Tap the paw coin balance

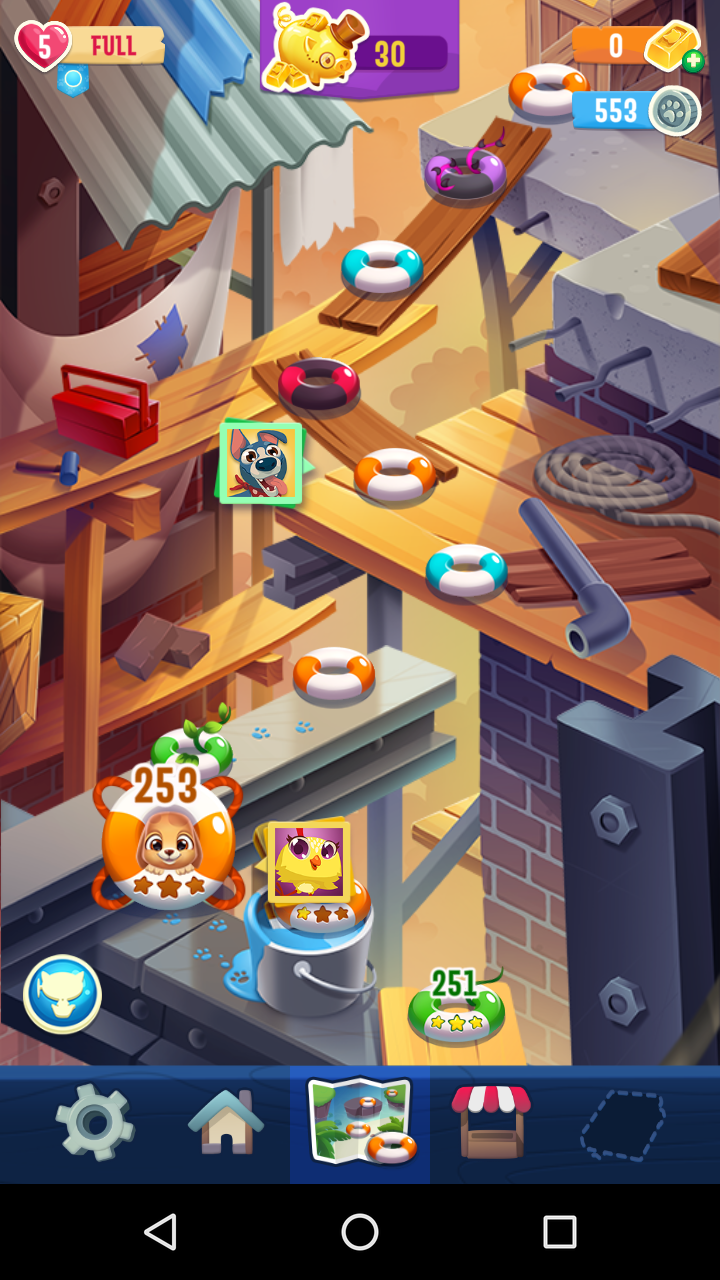(x=635, y=110)
